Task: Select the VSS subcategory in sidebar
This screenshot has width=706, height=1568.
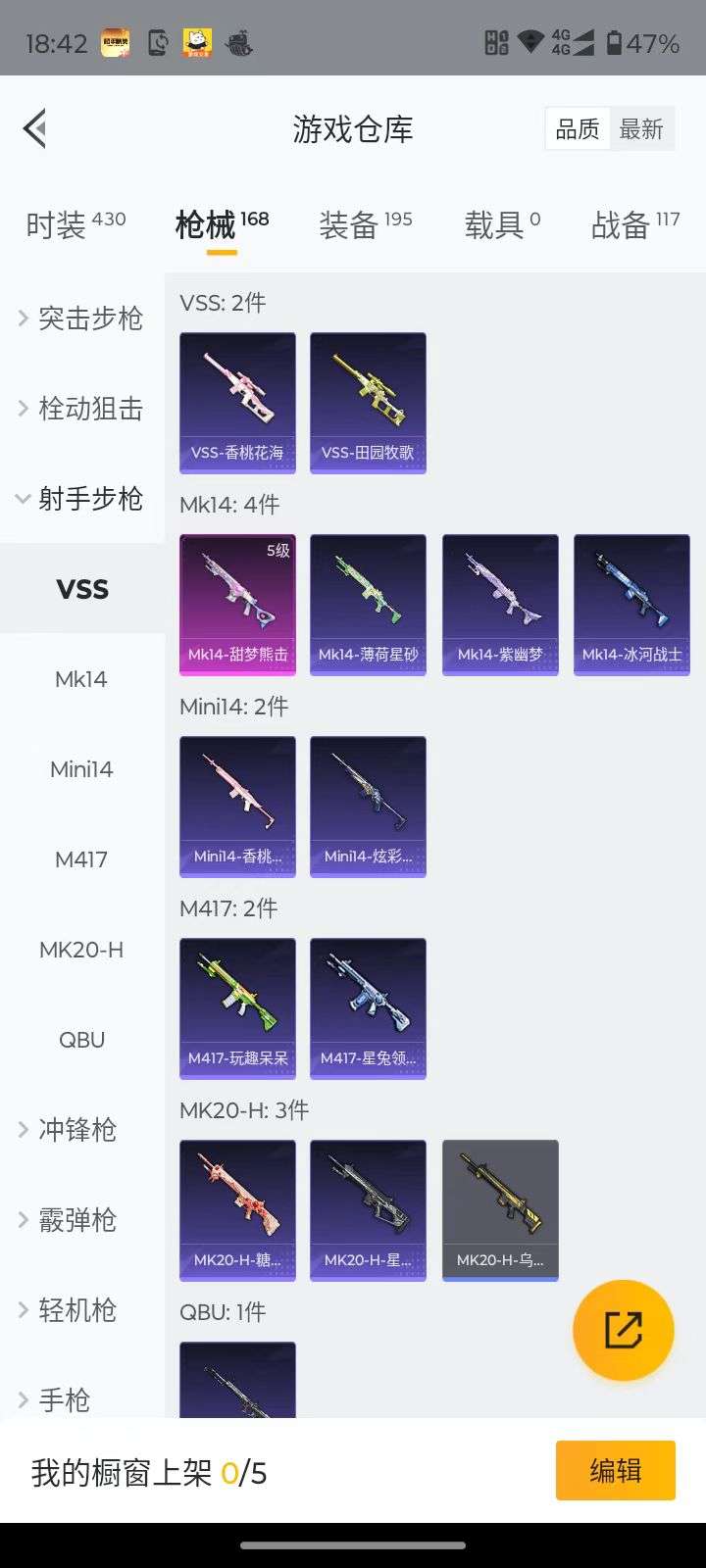Action: point(82,588)
